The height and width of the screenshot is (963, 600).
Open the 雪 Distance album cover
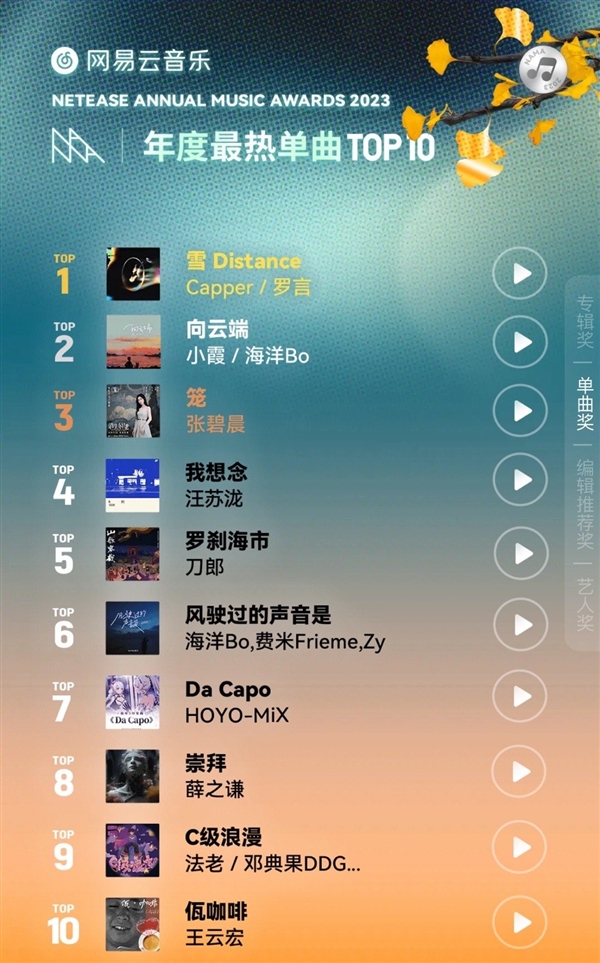(x=133, y=273)
